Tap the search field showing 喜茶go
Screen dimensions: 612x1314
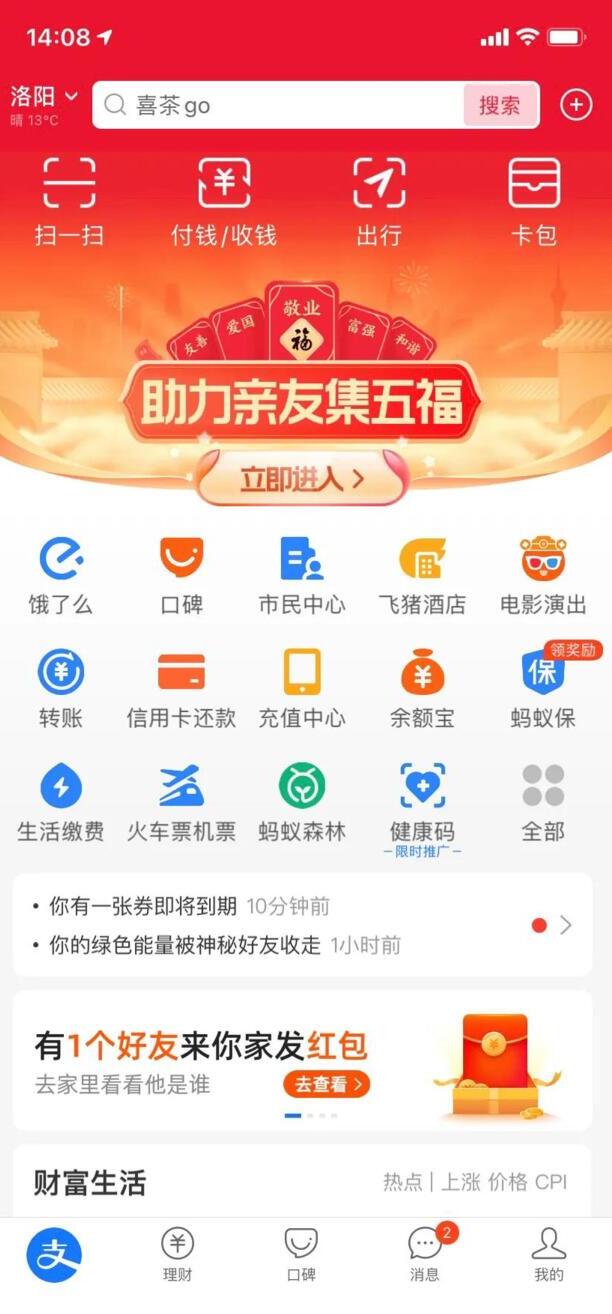(x=280, y=105)
